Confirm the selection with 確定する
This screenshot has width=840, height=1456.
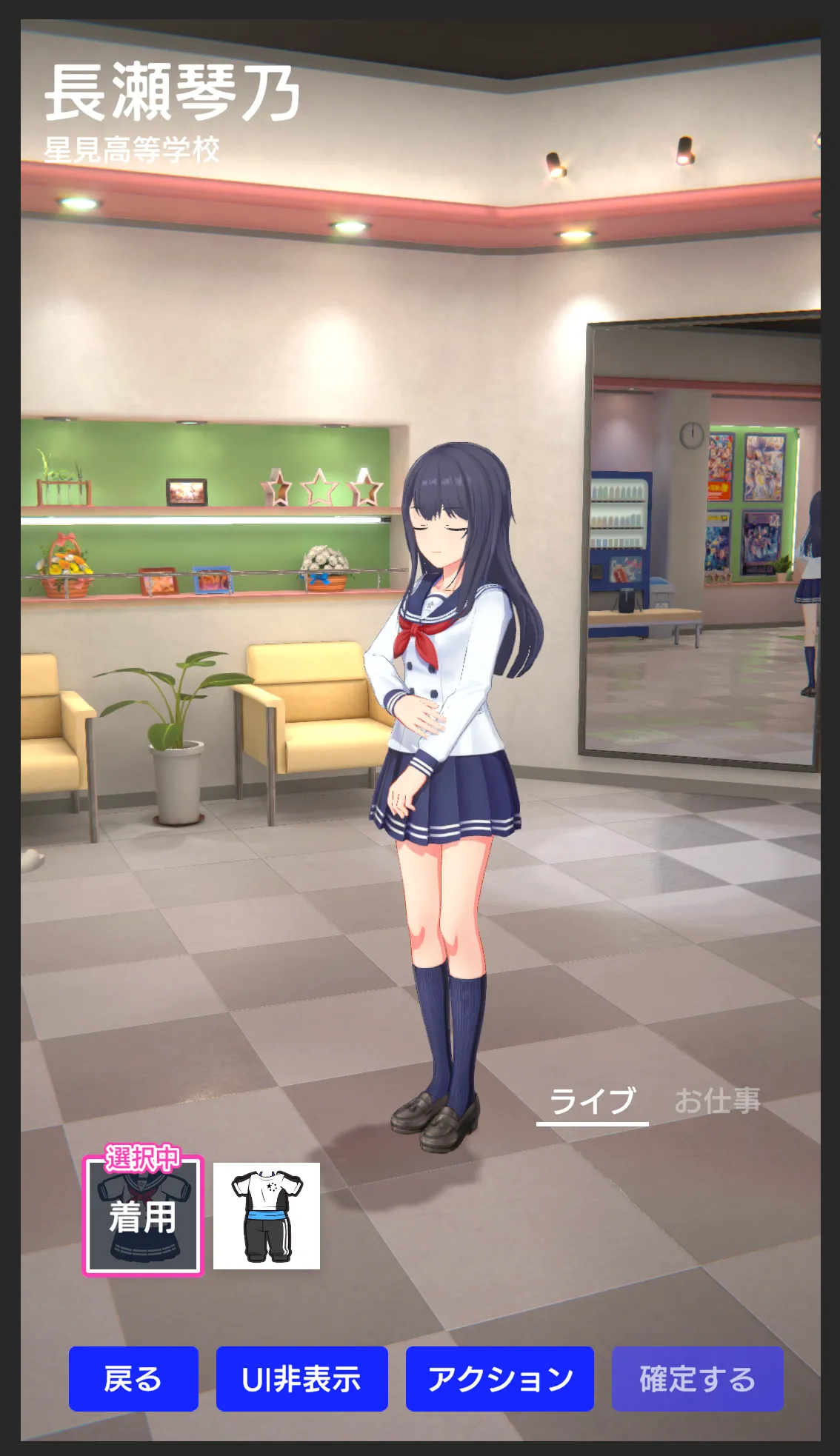pyautogui.click(x=697, y=1379)
